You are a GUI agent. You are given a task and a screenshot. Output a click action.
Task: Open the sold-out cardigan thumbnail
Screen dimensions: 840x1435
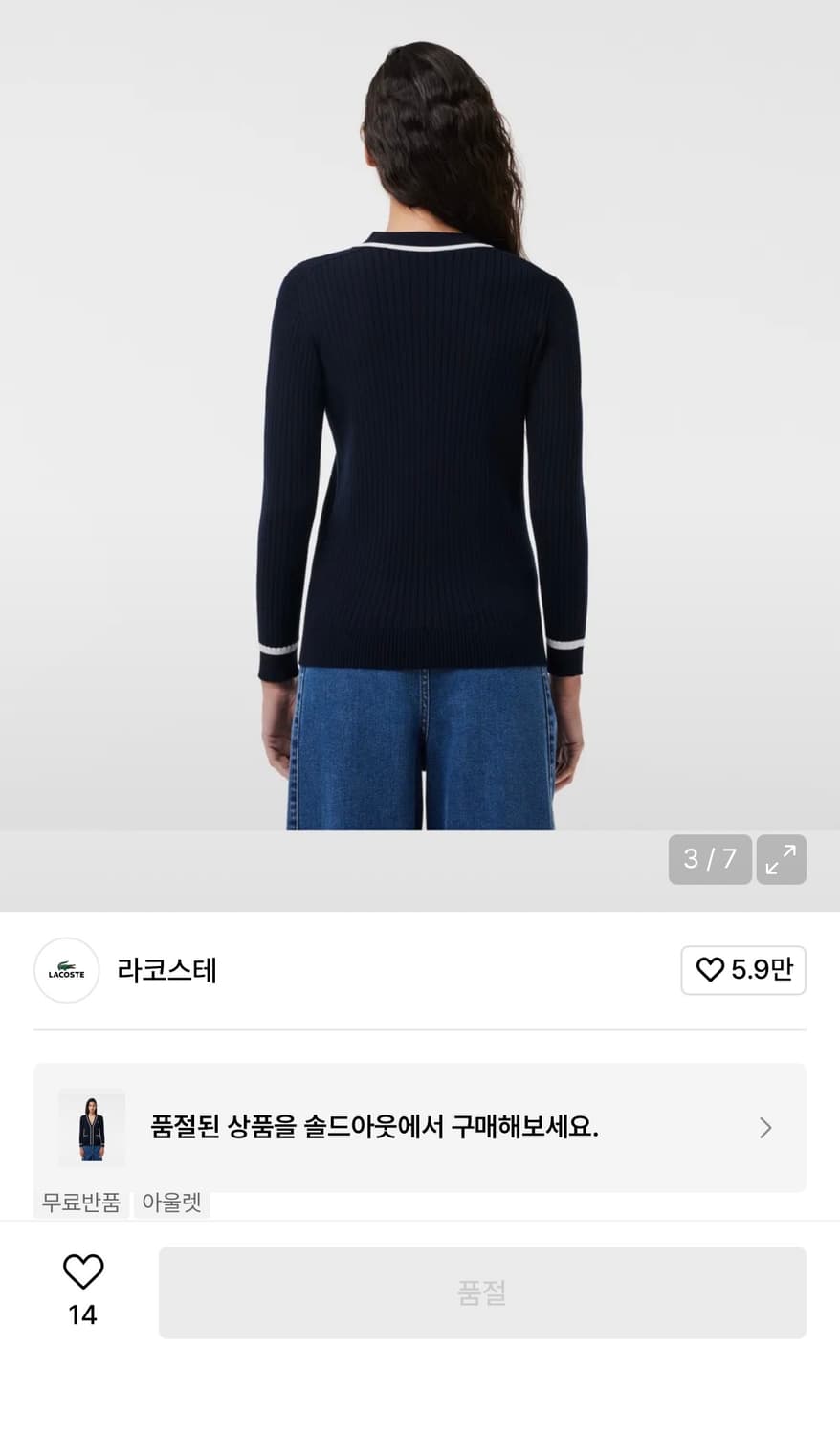(92, 1128)
